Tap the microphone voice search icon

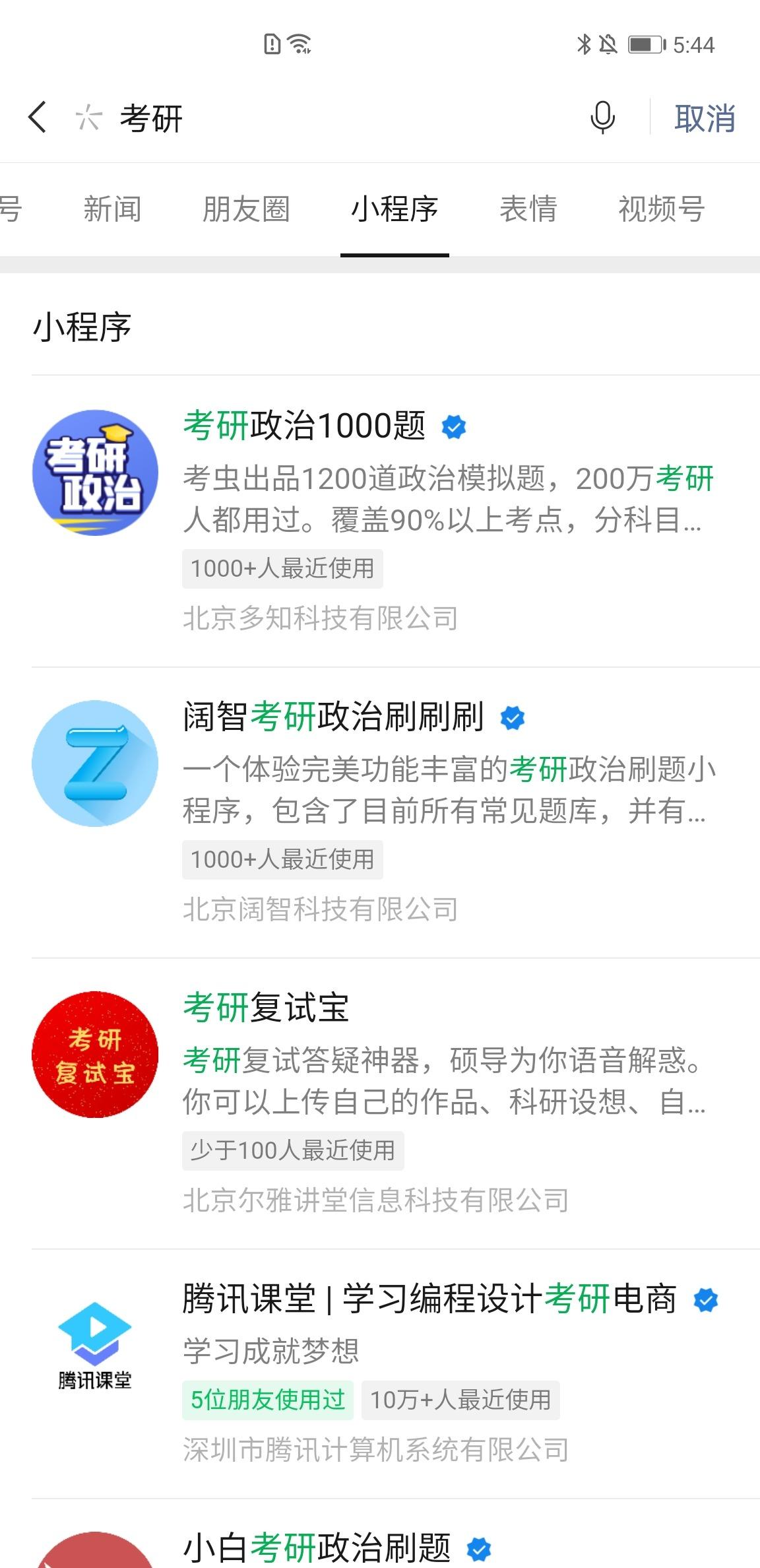click(602, 119)
